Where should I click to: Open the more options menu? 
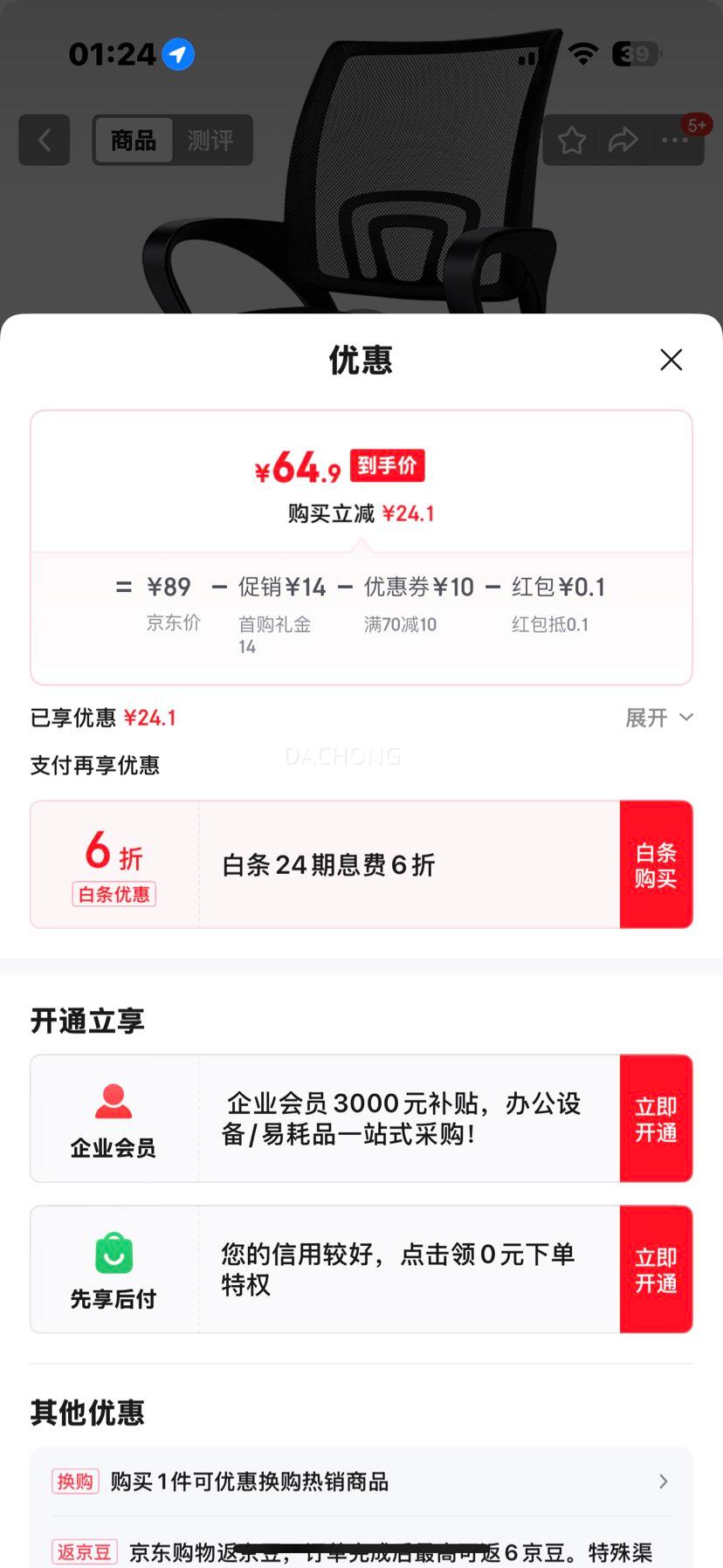[x=674, y=140]
